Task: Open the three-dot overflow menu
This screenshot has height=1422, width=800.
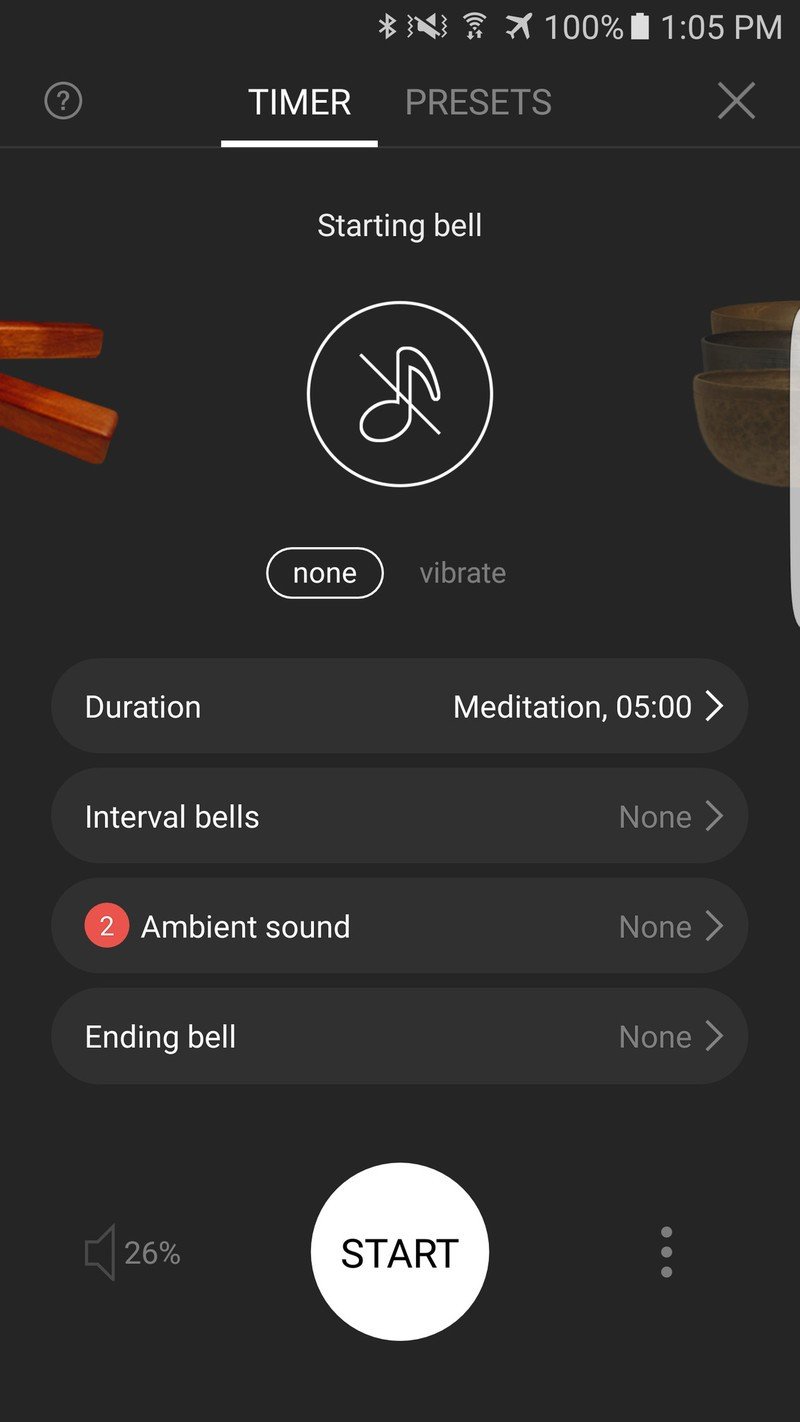Action: [x=666, y=1252]
